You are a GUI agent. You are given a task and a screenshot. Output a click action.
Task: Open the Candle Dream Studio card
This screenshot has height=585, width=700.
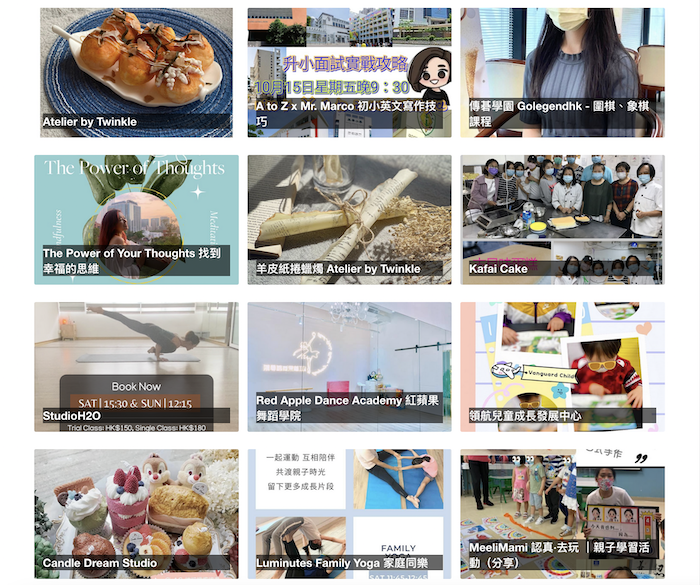136,513
